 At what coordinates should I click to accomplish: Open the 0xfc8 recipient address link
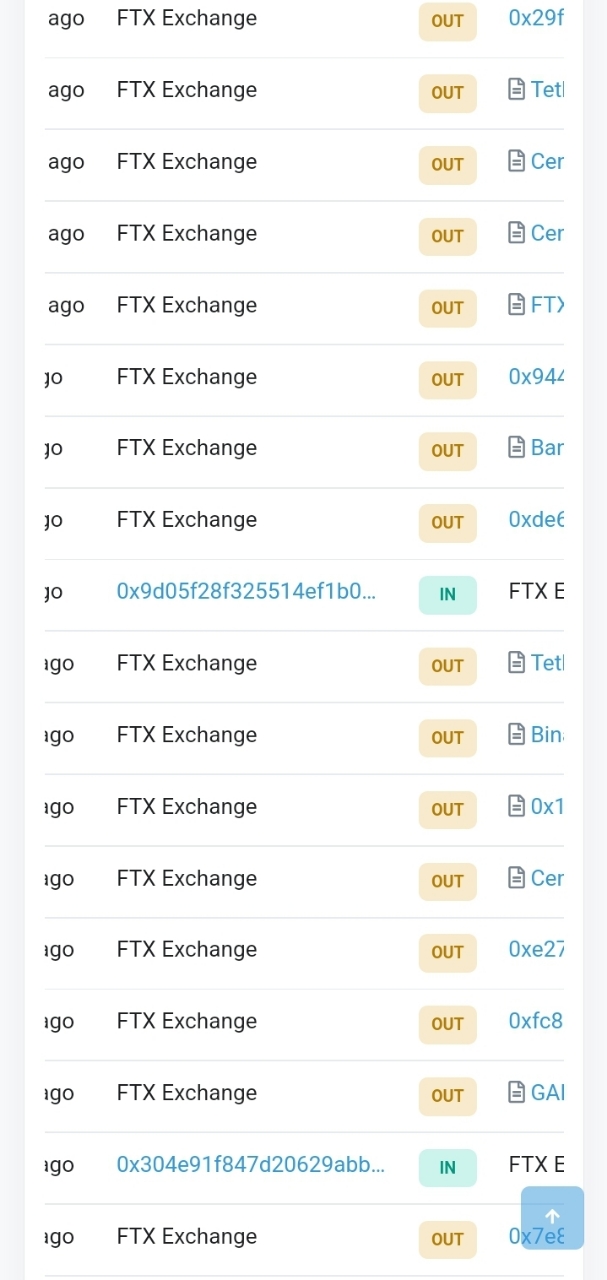(x=536, y=1022)
